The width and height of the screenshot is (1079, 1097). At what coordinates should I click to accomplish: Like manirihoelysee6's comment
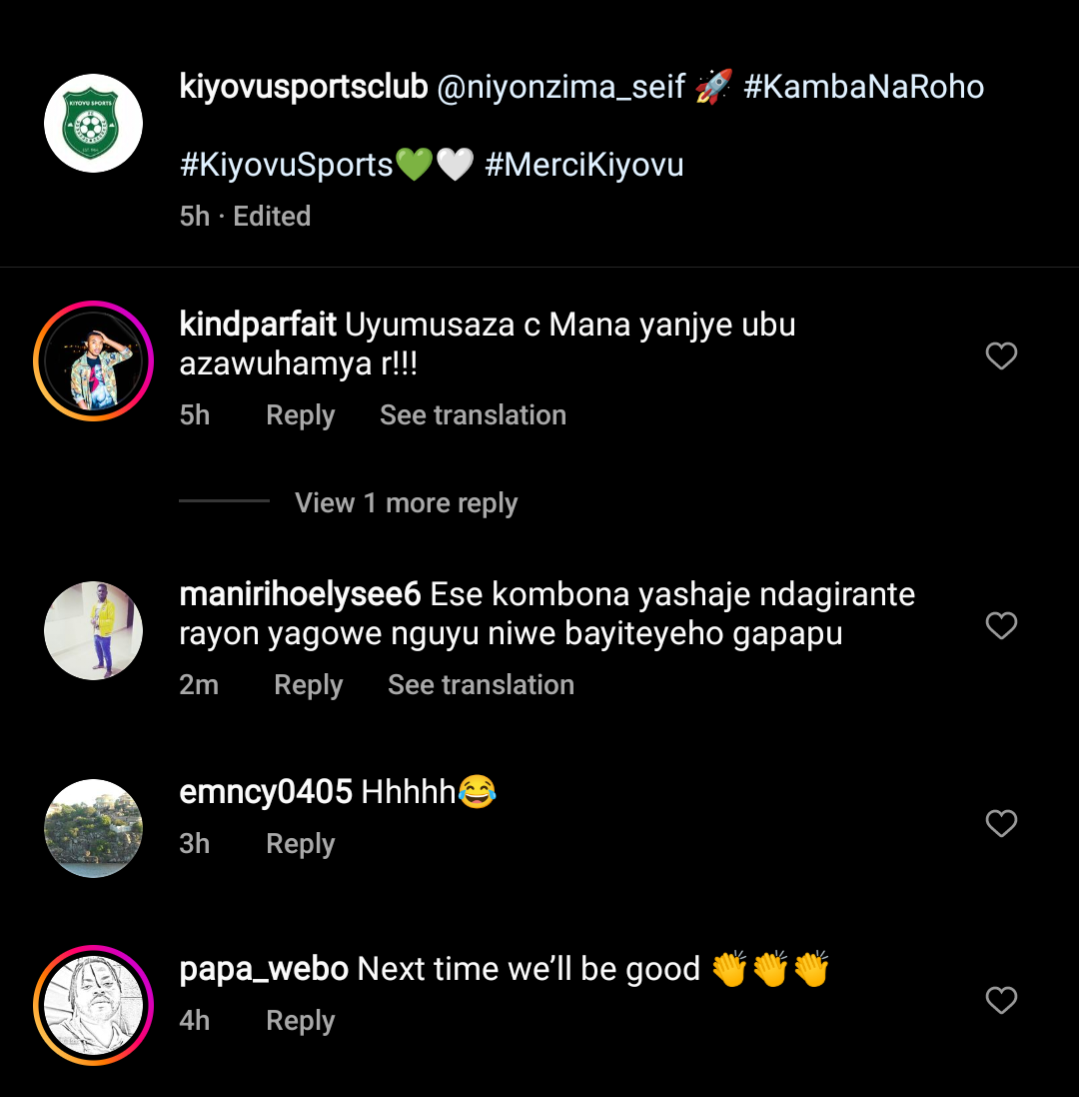pos(1001,626)
